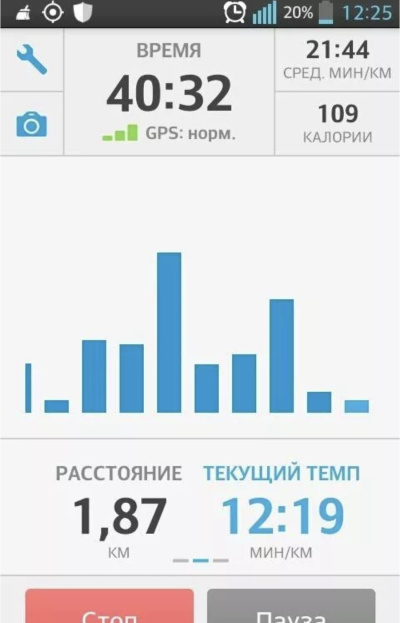Tap the page indicator dots

coord(201,561)
